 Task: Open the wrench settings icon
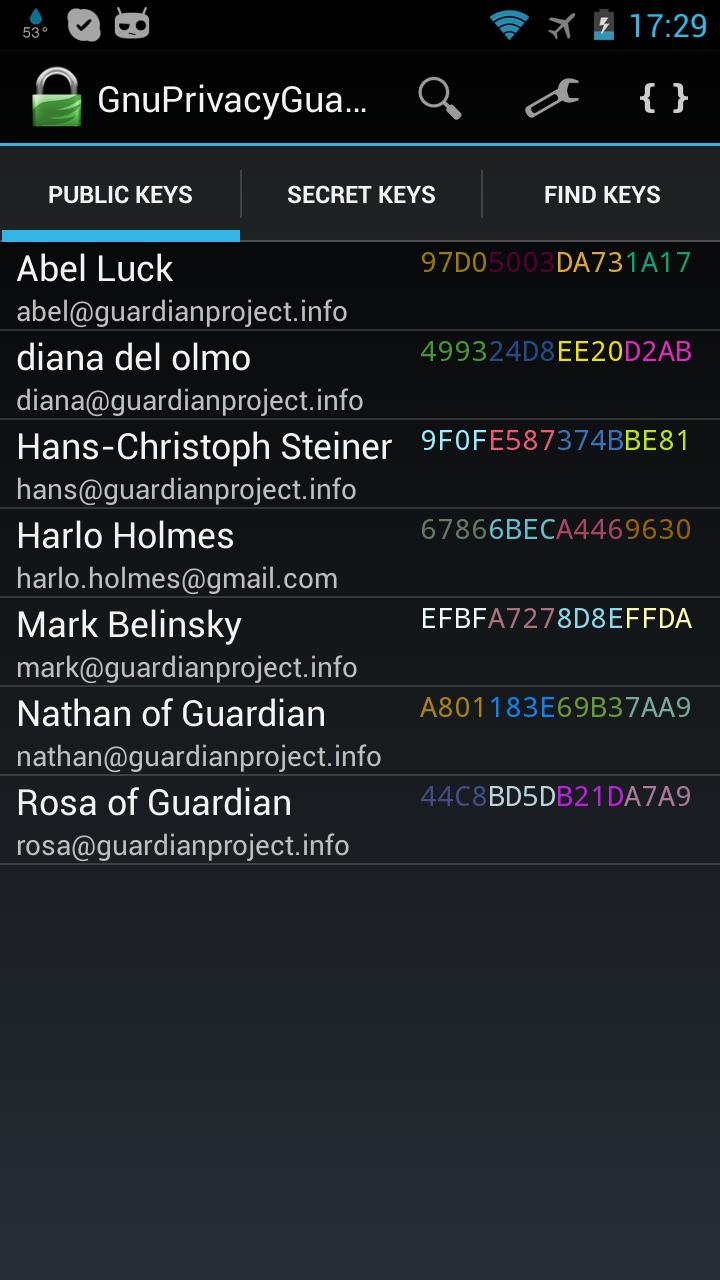click(x=551, y=97)
